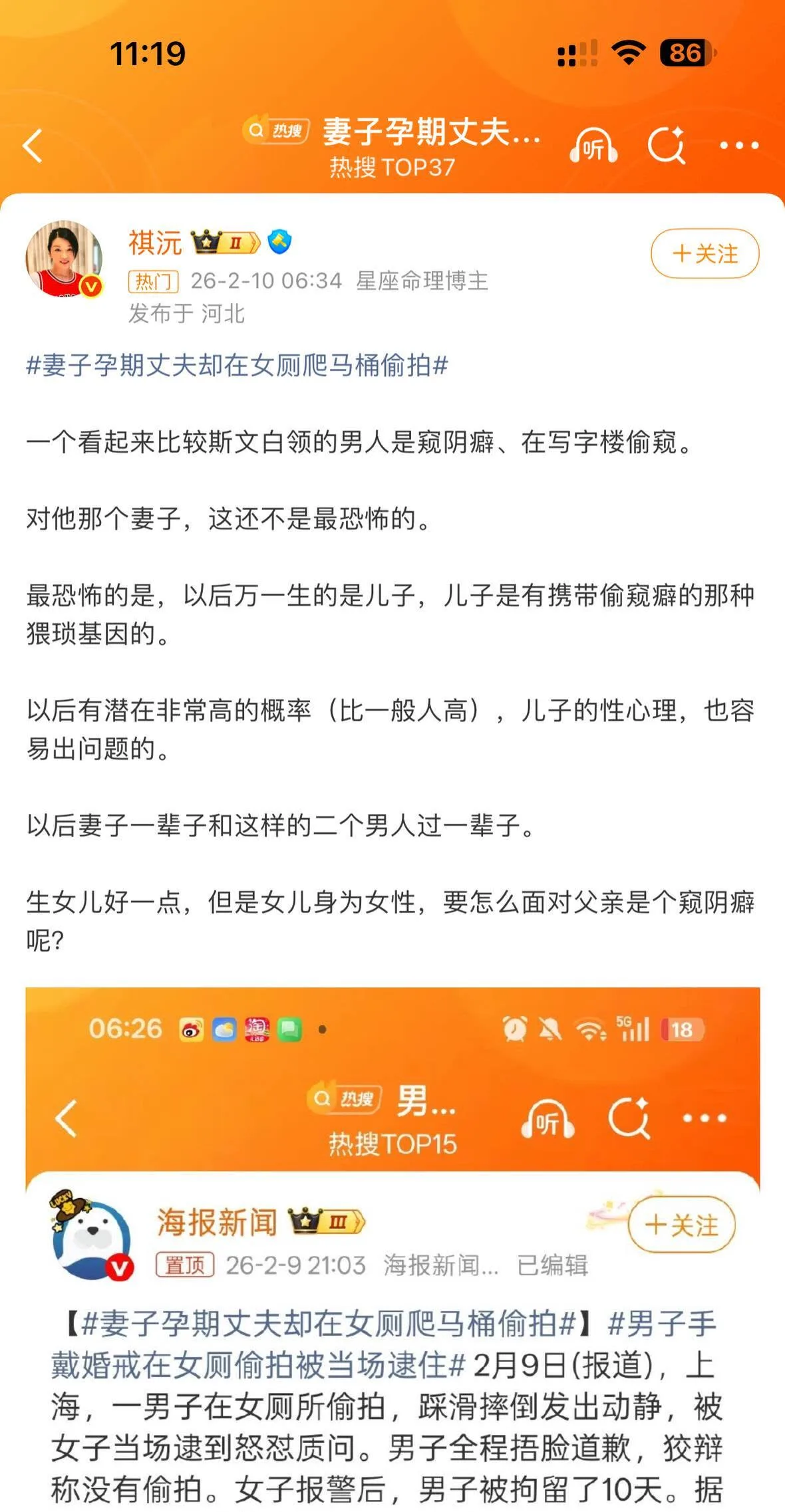Go back using the top-left arrow

pyautogui.click(x=33, y=145)
